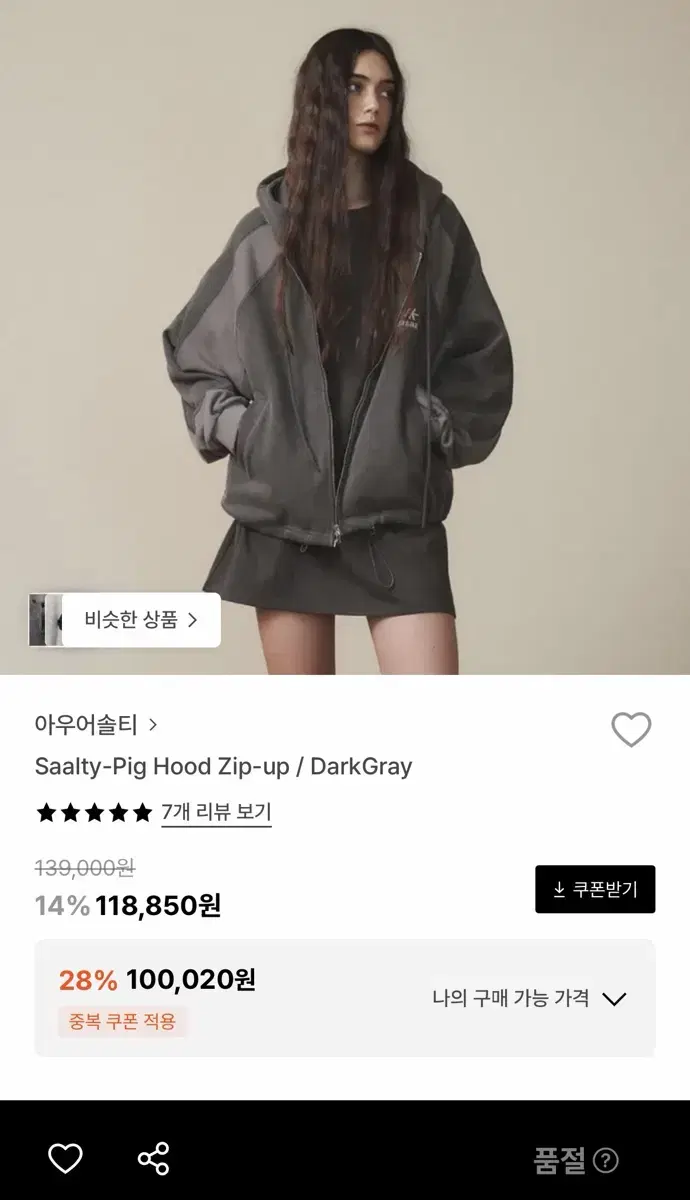Image resolution: width=690 pixels, height=1200 pixels.
Task: Like the item from the bottom bar
Action: coord(65,1159)
